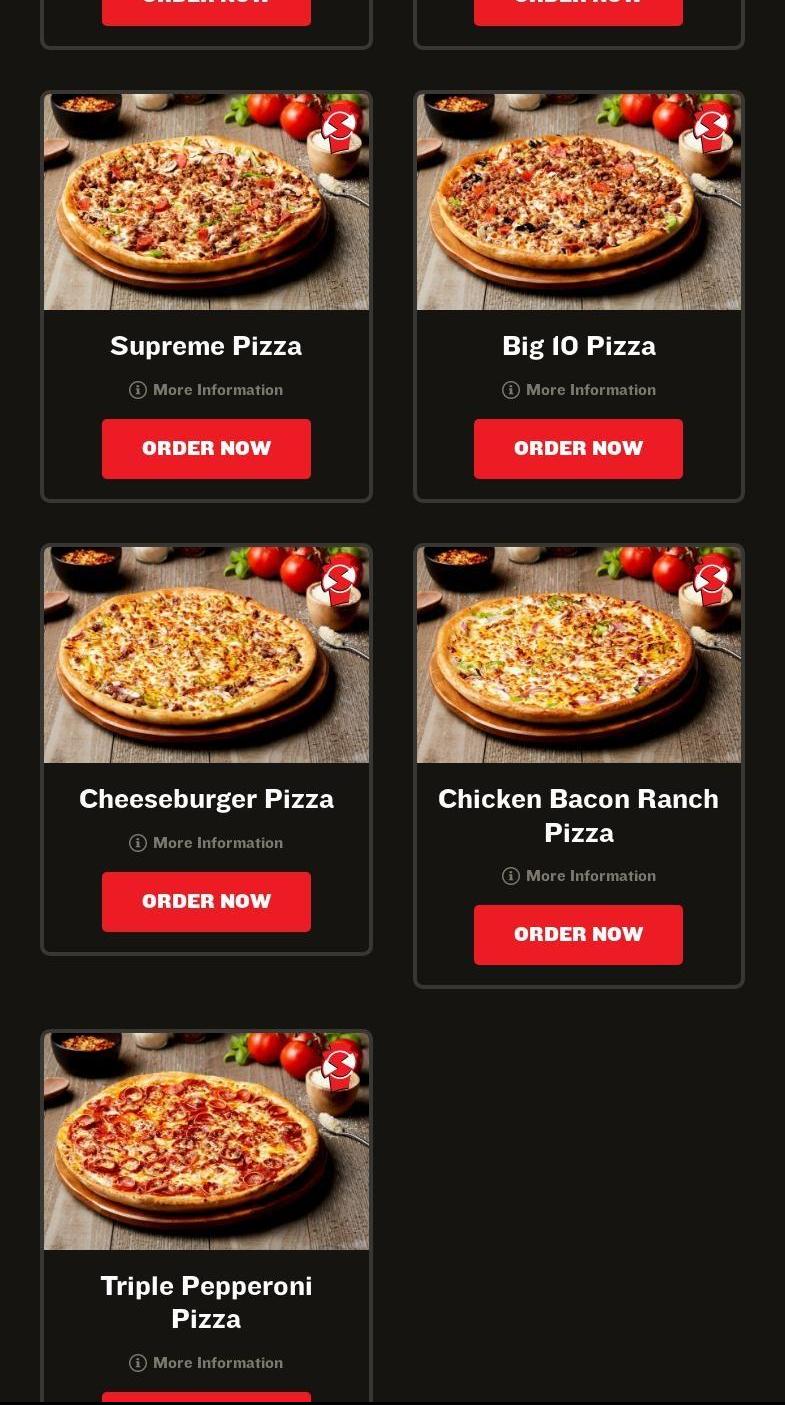785x1405 pixels.
Task: Select the Chicken Bacon Ranch Pizza image
Action: [579, 655]
